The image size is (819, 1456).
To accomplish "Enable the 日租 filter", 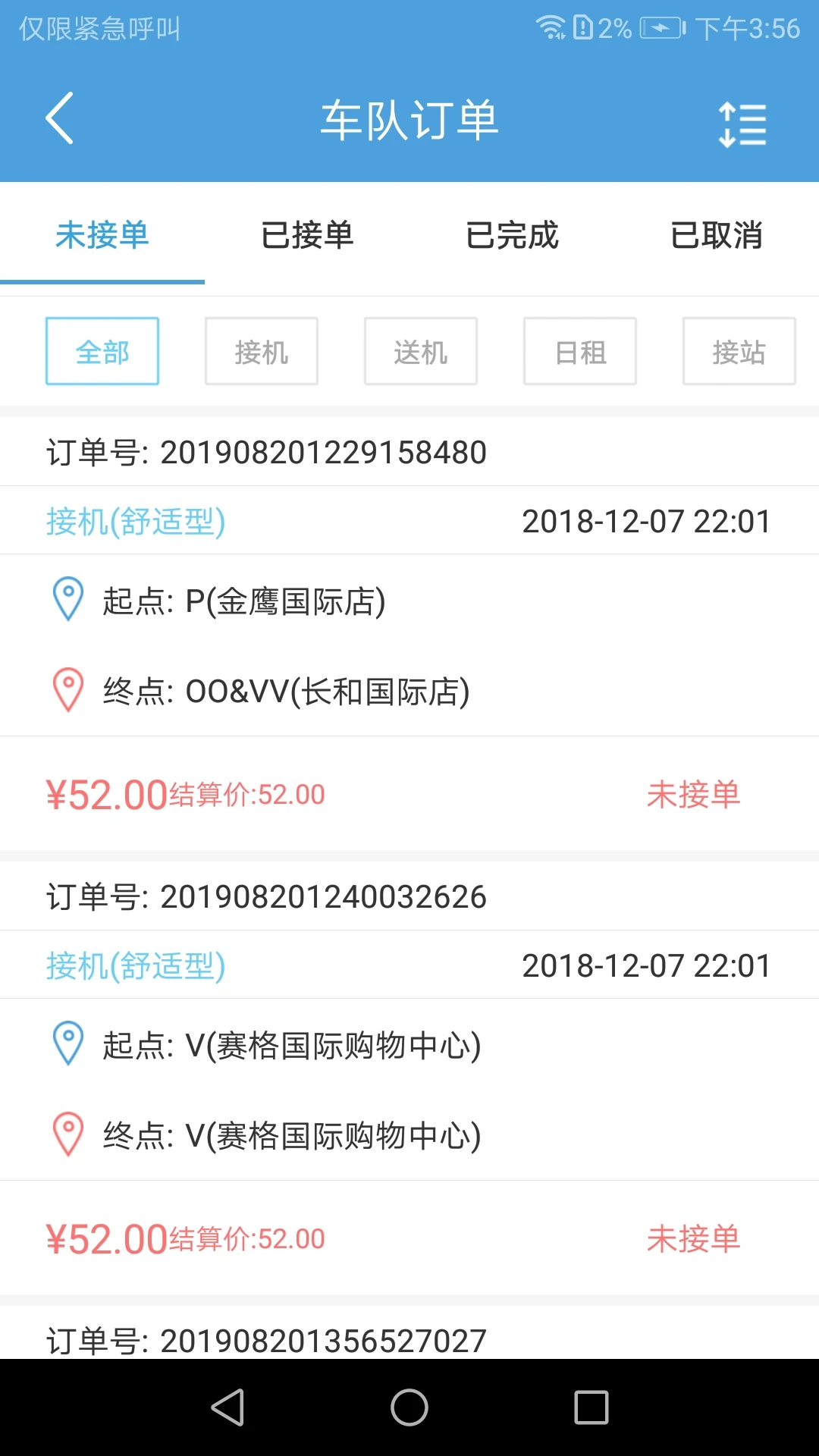I will [579, 351].
